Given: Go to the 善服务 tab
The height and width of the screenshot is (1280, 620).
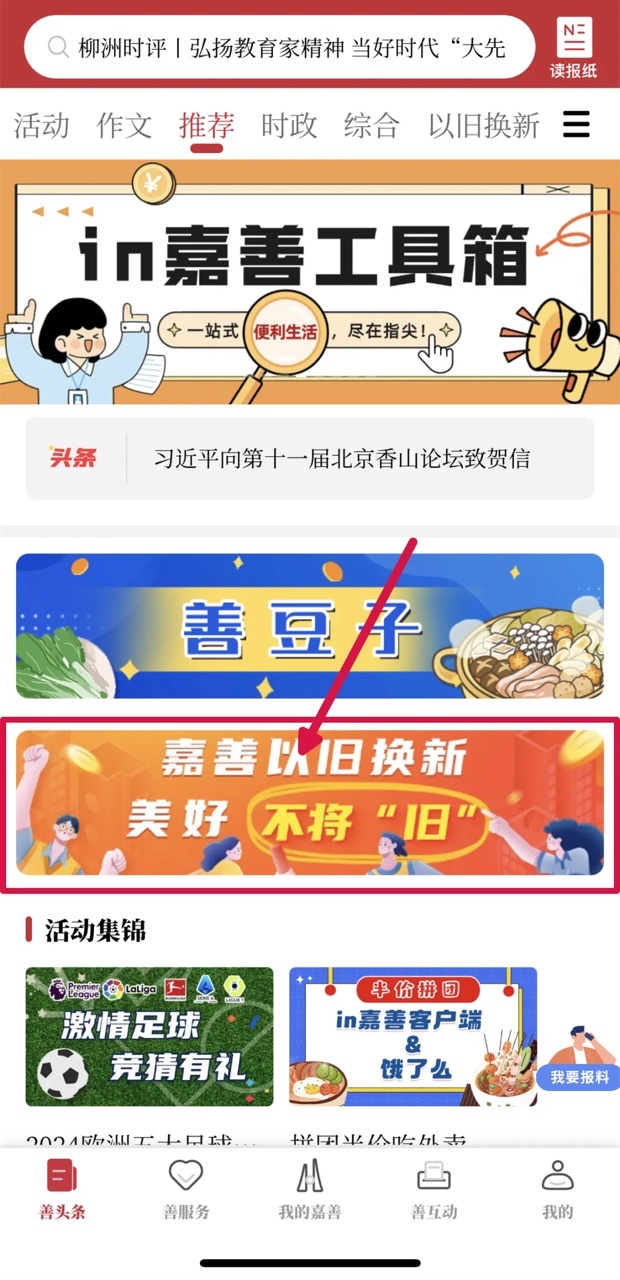Looking at the screenshot, I should point(186,1191).
